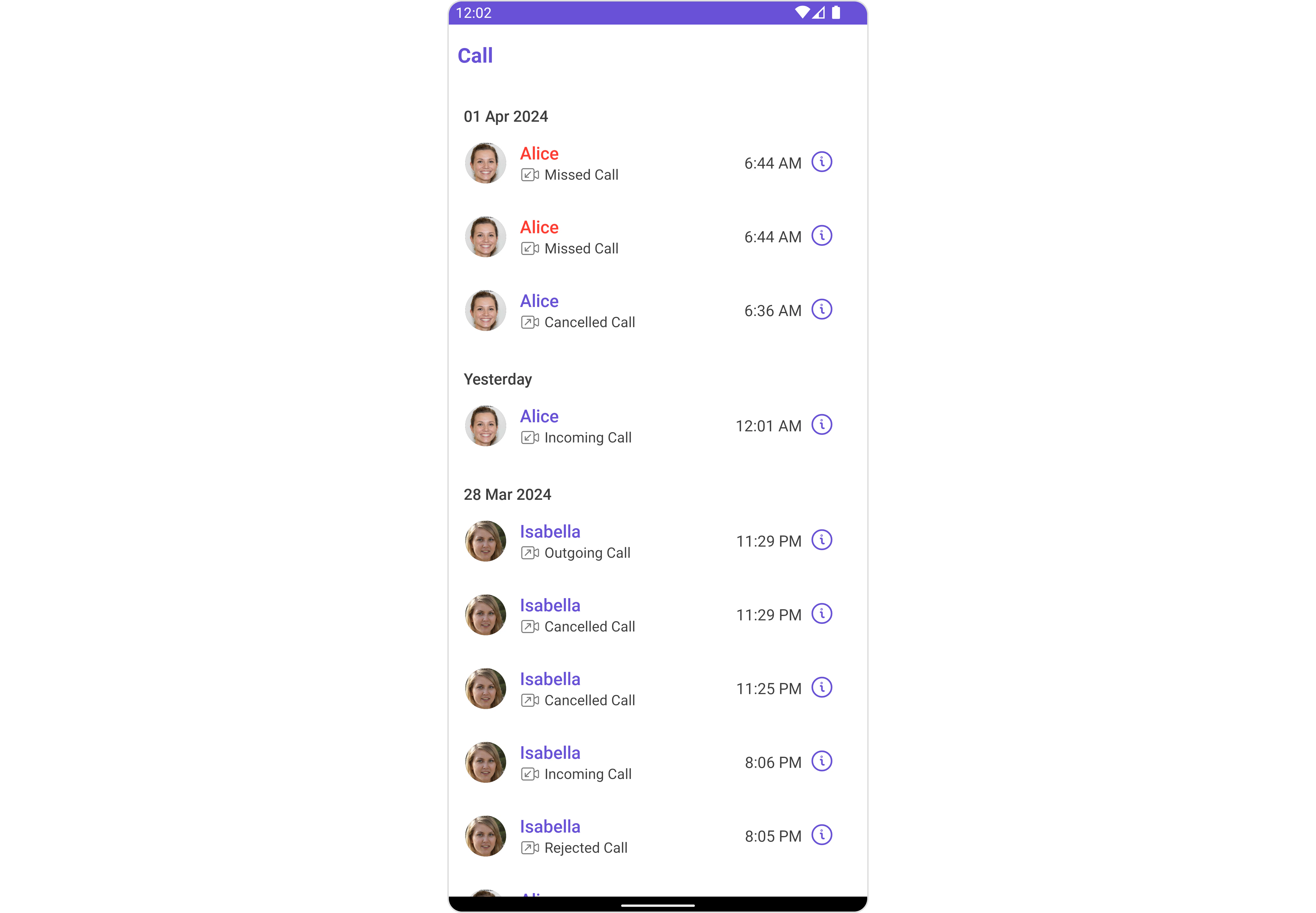Open info for Isabella's 11:25 PM cancelled call
The width and height of the screenshot is (1316, 913).
tap(822, 688)
